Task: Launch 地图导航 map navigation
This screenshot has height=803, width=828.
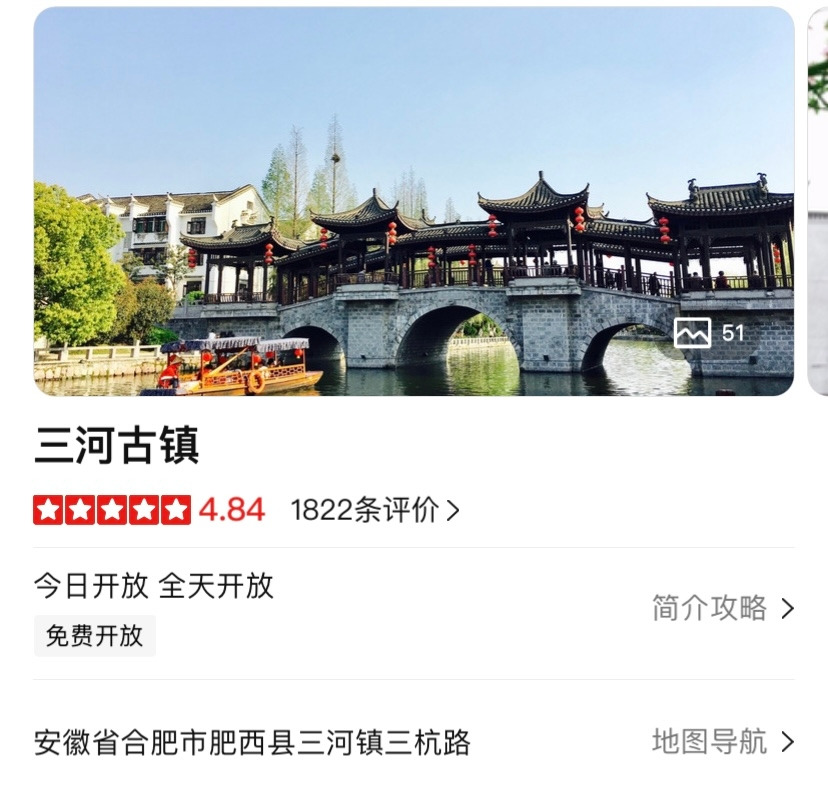Action: (722, 742)
